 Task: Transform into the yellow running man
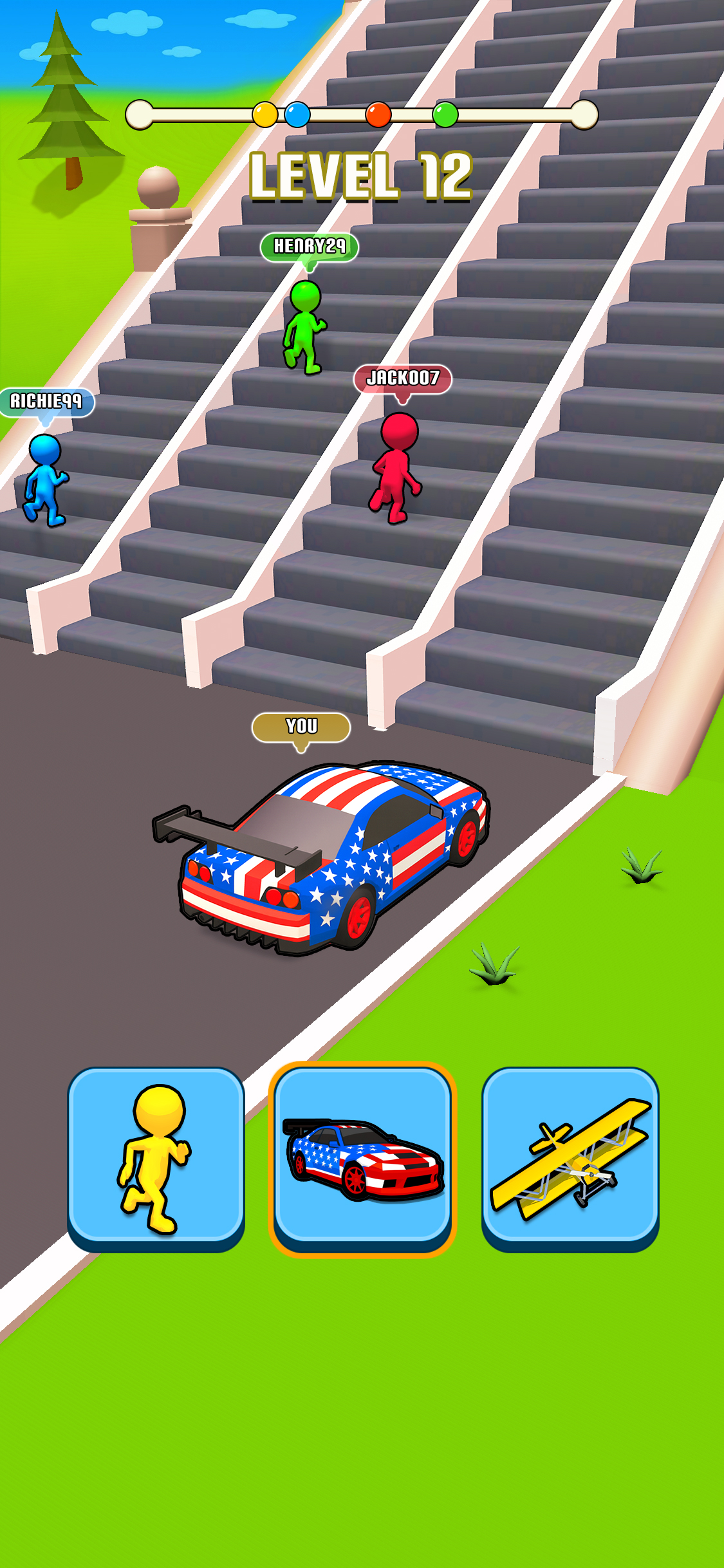click(156, 1157)
